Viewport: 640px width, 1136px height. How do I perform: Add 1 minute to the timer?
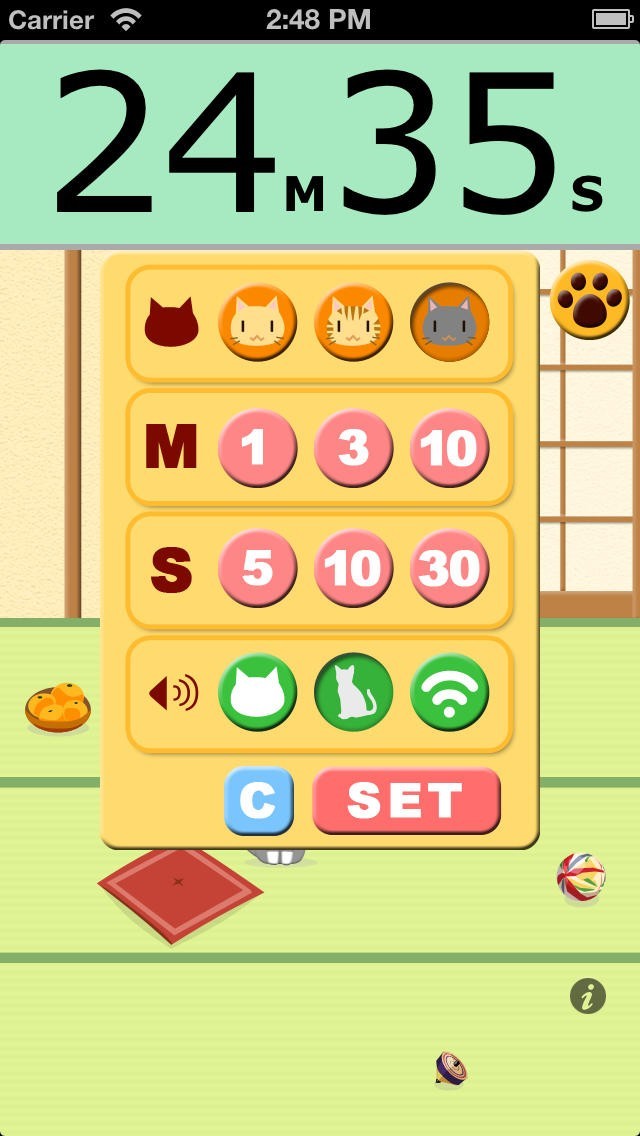257,448
